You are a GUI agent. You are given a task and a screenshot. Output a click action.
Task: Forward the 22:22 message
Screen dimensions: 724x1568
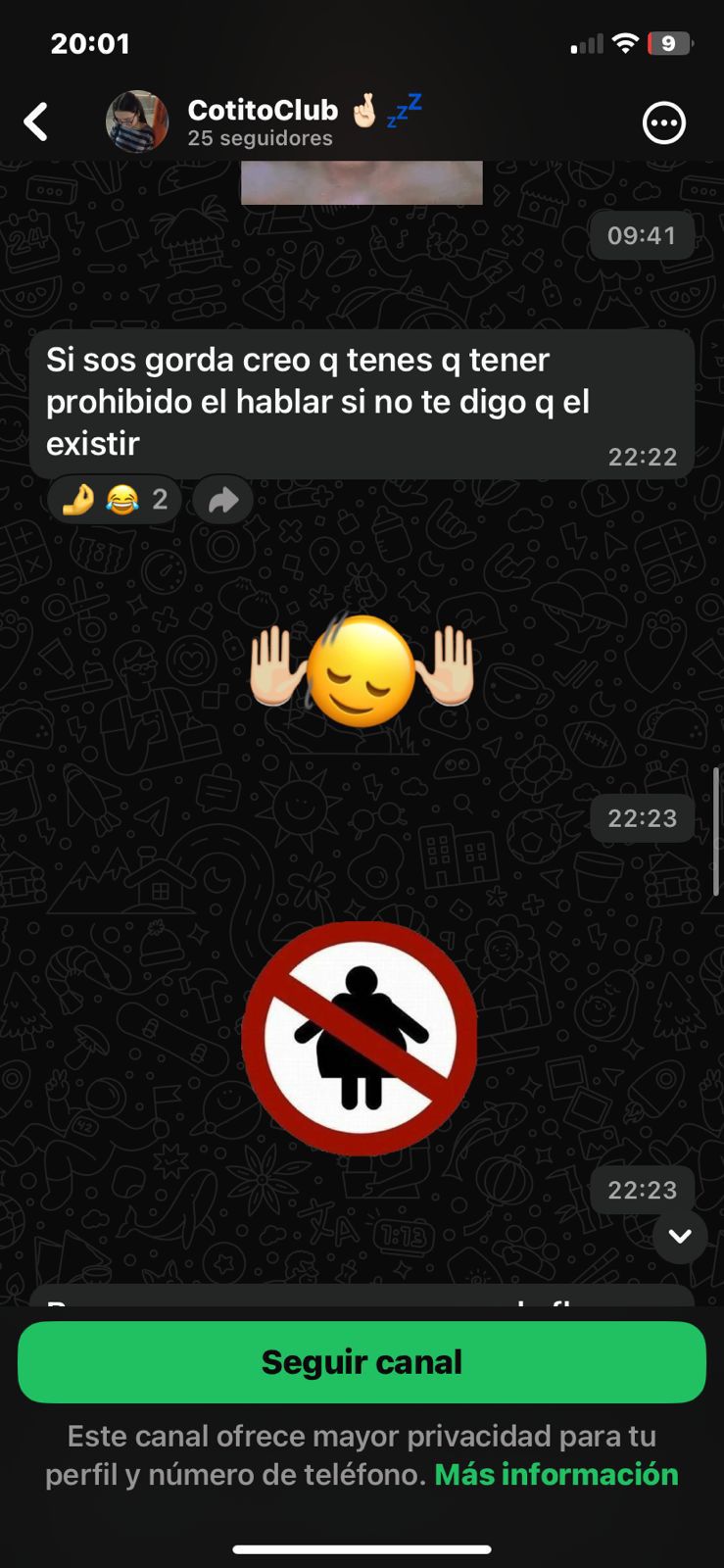click(223, 501)
